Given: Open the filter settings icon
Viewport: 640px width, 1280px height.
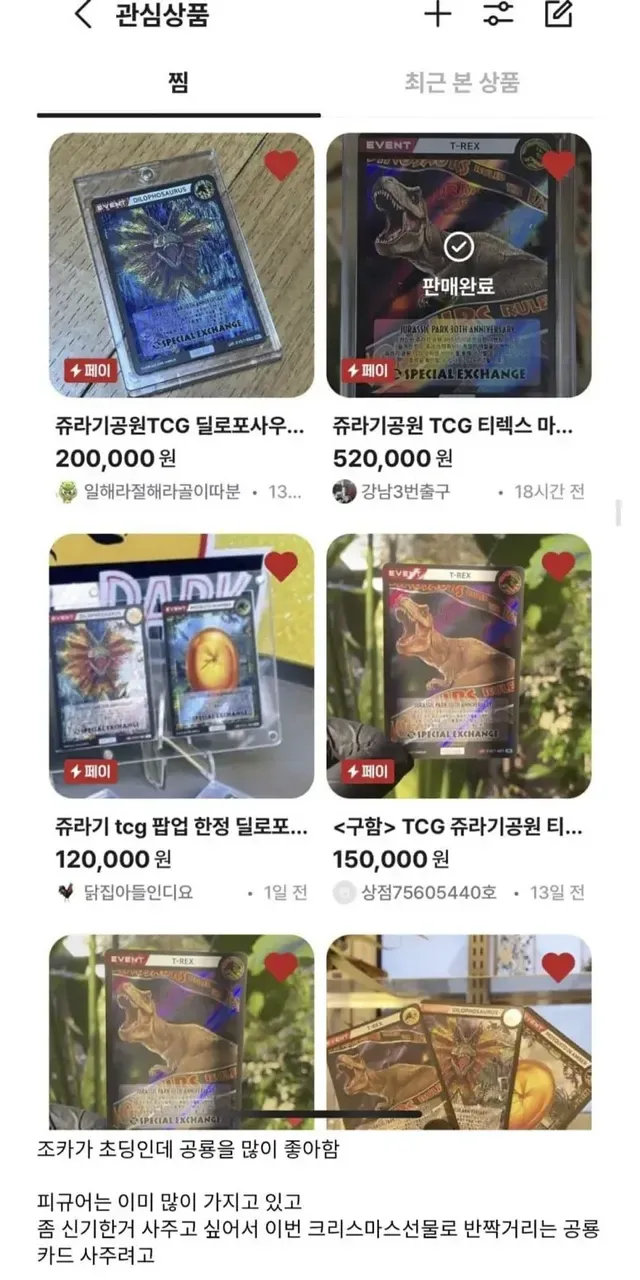Looking at the screenshot, I should pos(497,14).
